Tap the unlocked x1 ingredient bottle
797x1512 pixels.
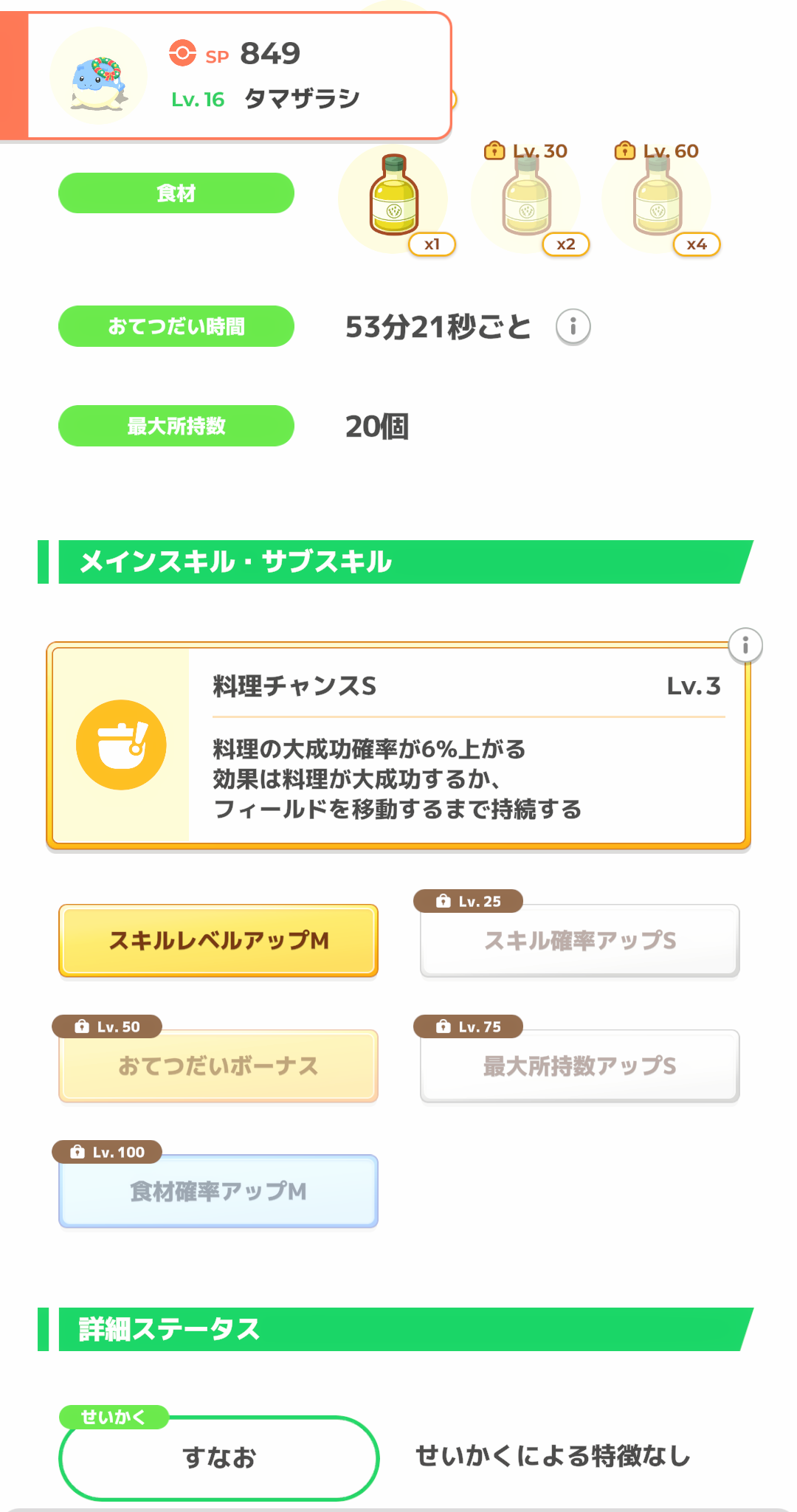coord(394,199)
